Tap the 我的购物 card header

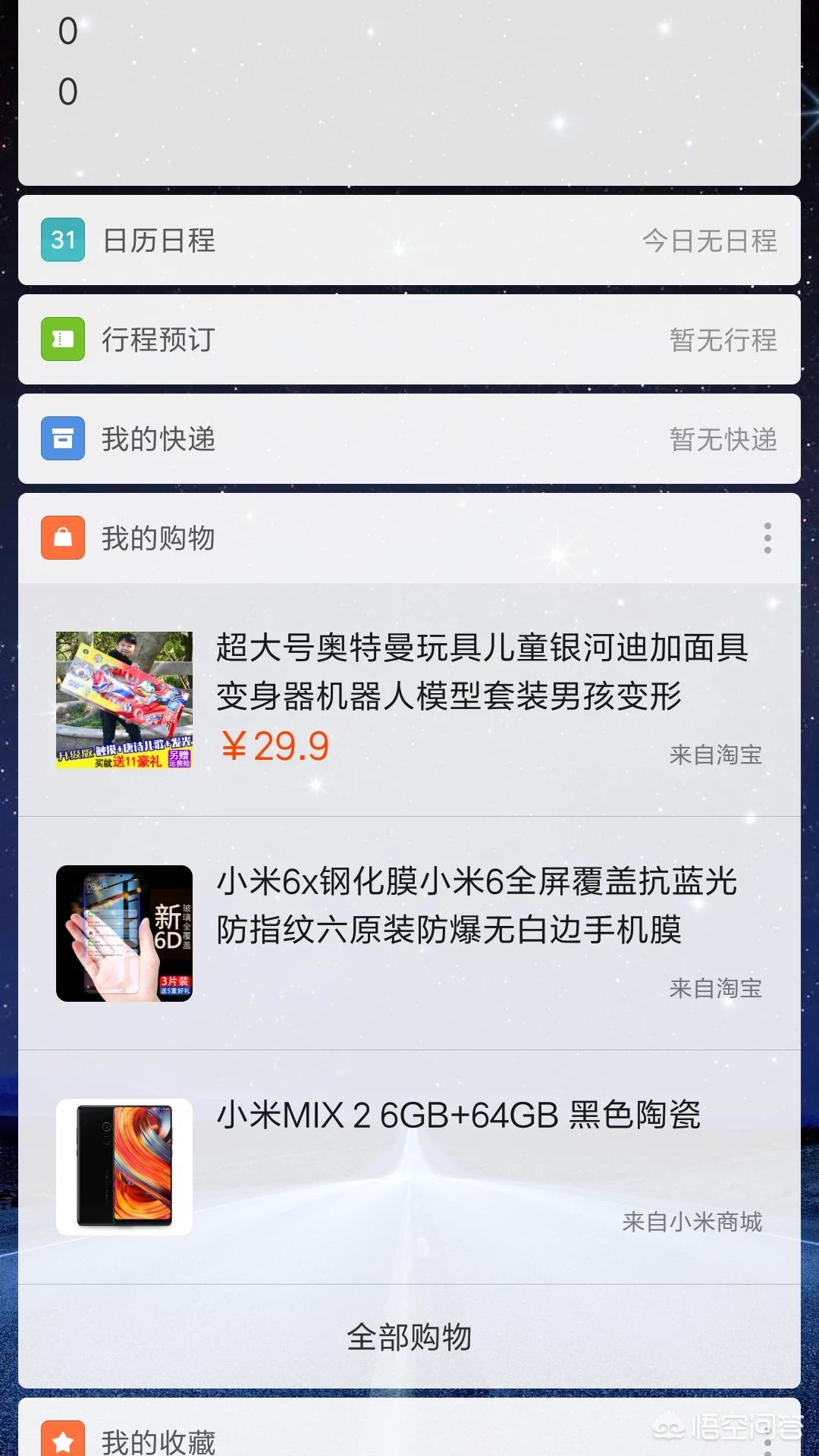(x=409, y=538)
